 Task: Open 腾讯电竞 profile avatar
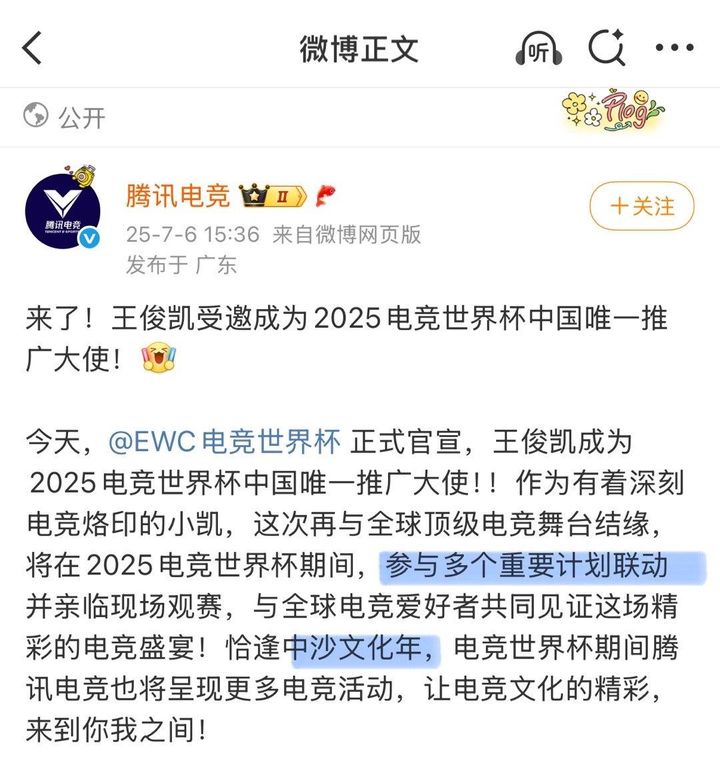pos(62,211)
